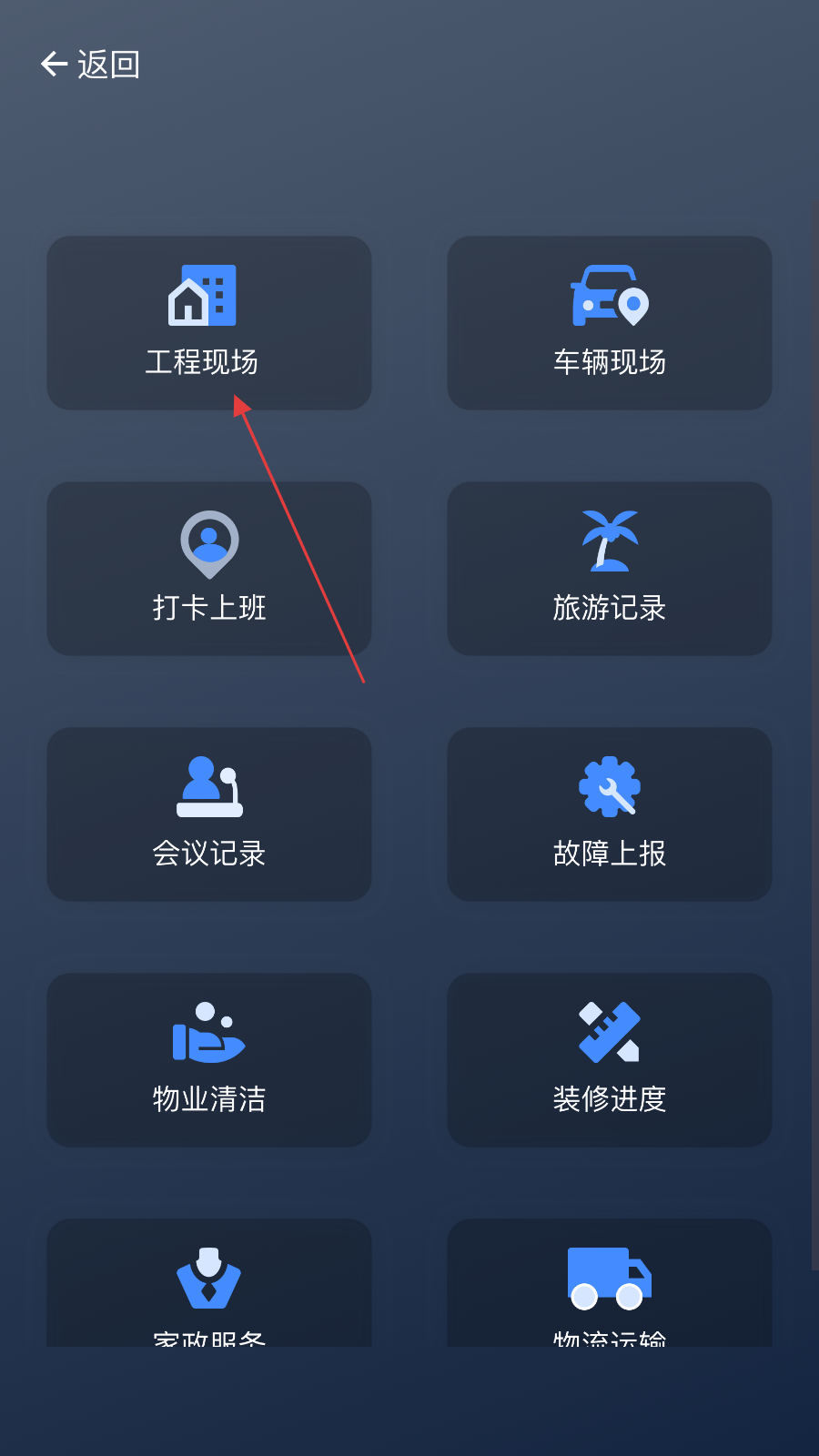The height and width of the screenshot is (1456, 819).
Task: Open the 会议记录 card
Action: pyautogui.click(x=209, y=814)
